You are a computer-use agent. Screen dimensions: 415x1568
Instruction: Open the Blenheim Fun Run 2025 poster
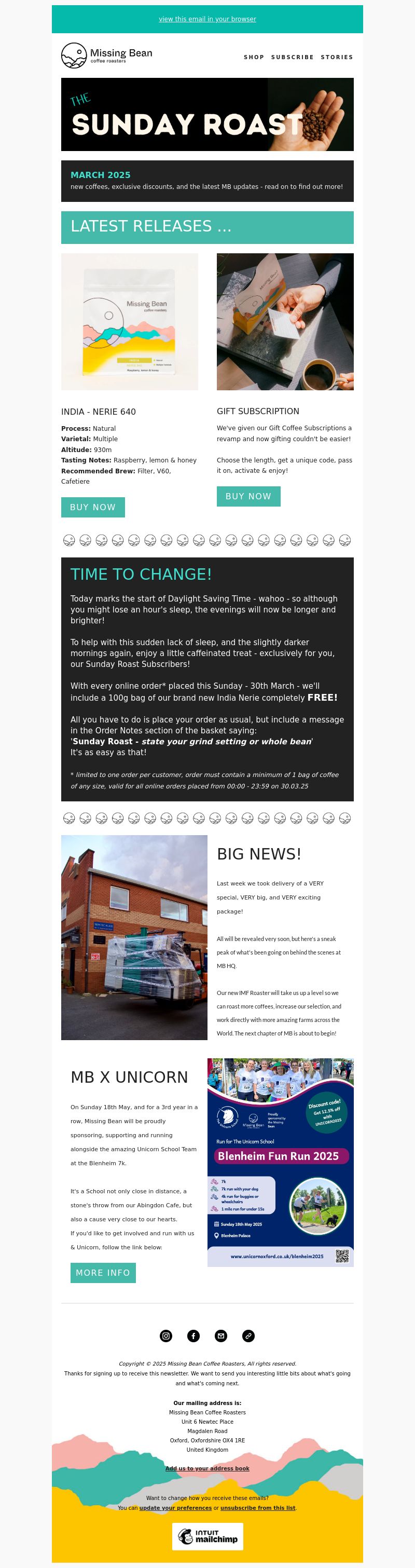pyautogui.click(x=280, y=1162)
